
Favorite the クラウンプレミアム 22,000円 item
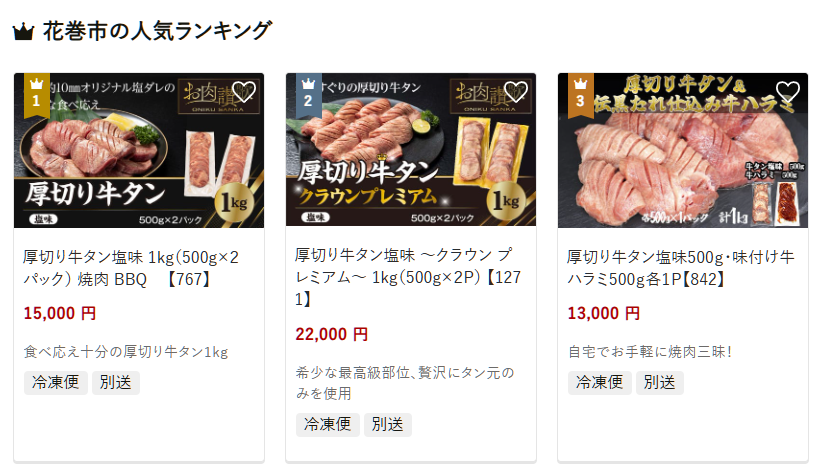pyautogui.click(x=515, y=93)
